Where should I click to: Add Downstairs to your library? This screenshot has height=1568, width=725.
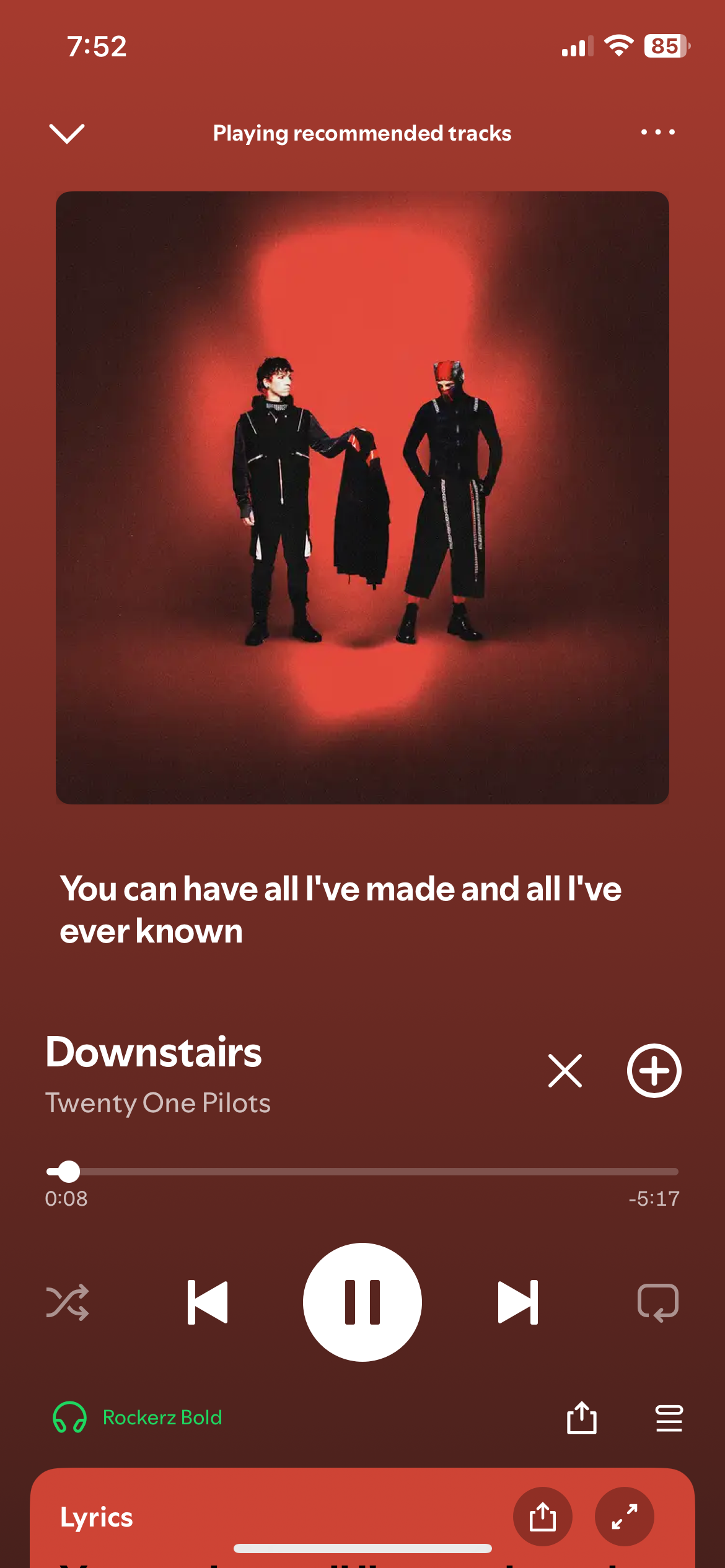(654, 1071)
